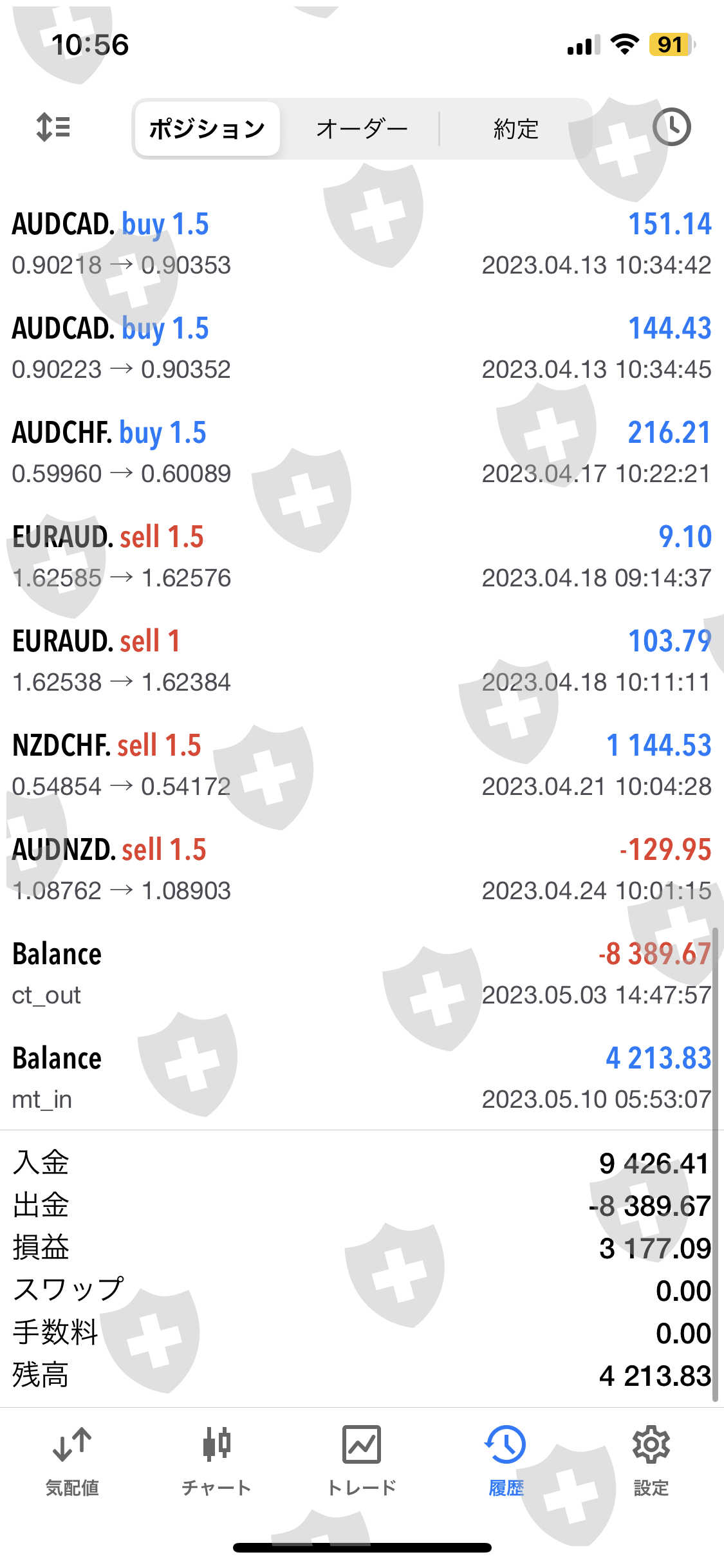Open the AUDCAD buy position with 151.14 profit

362,244
